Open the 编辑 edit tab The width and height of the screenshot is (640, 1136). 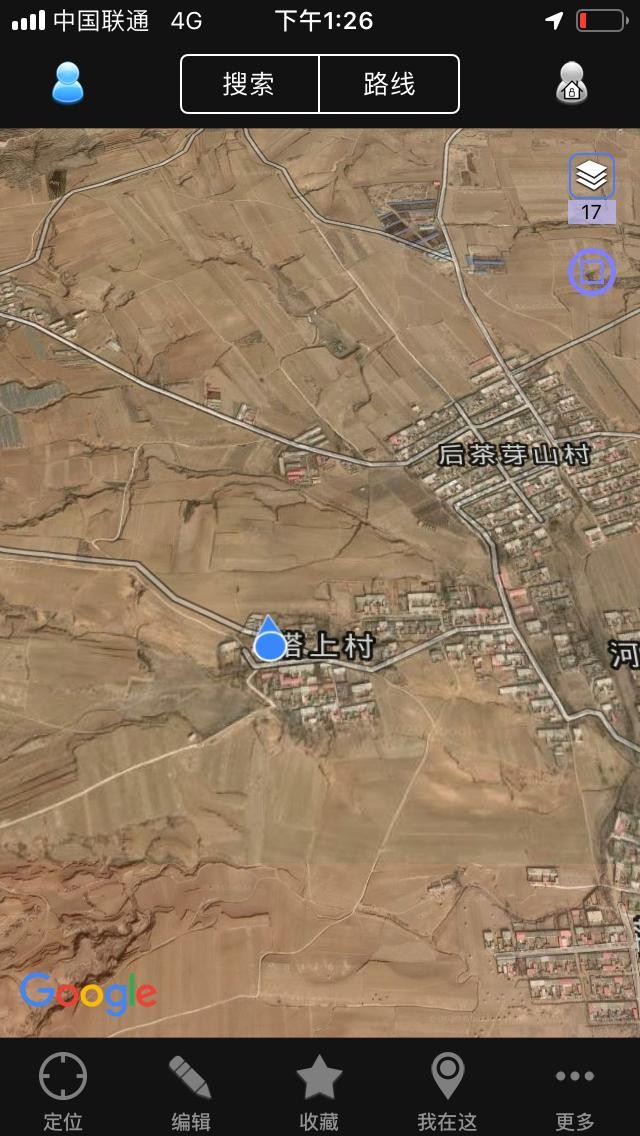pyautogui.click(x=190, y=1090)
